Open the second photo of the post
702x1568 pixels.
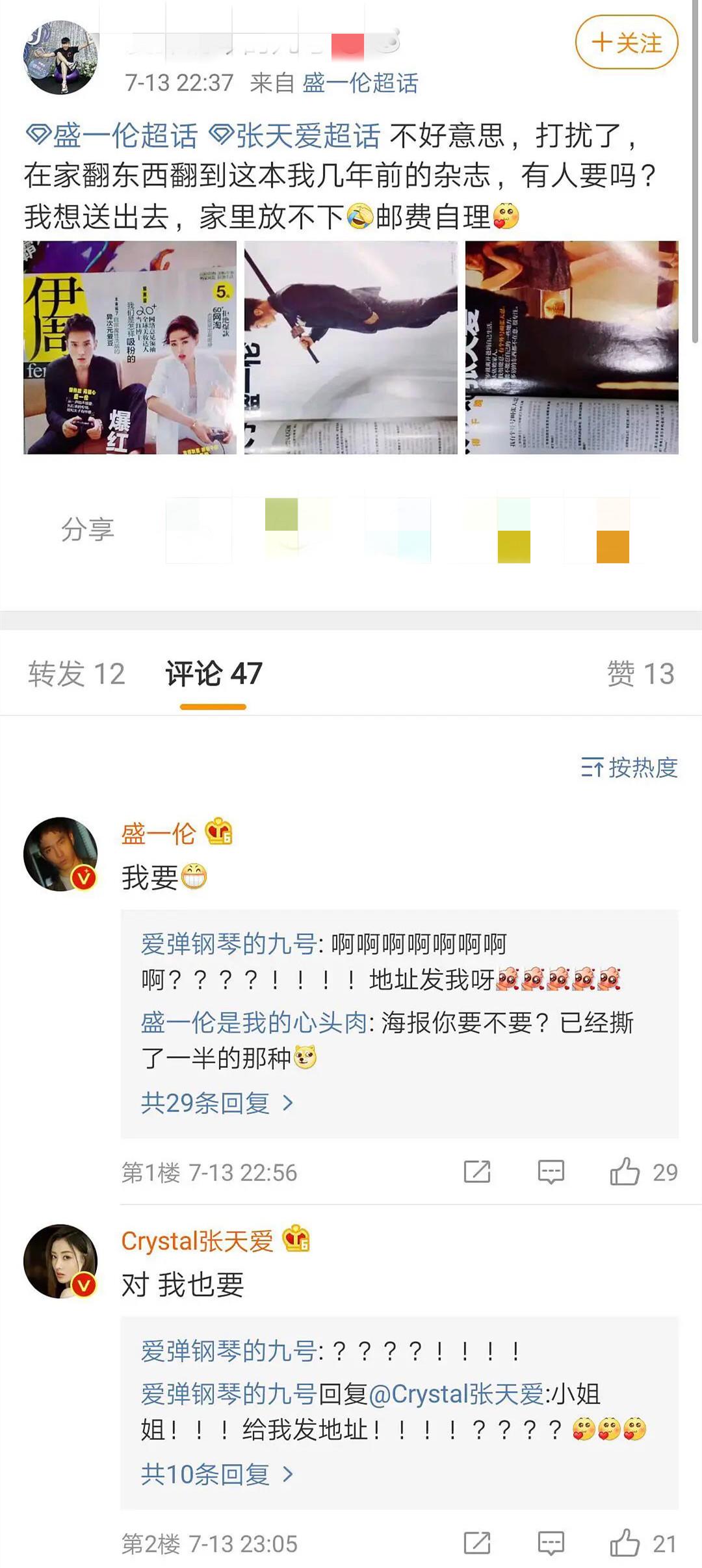pyautogui.click(x=351, y=347)
